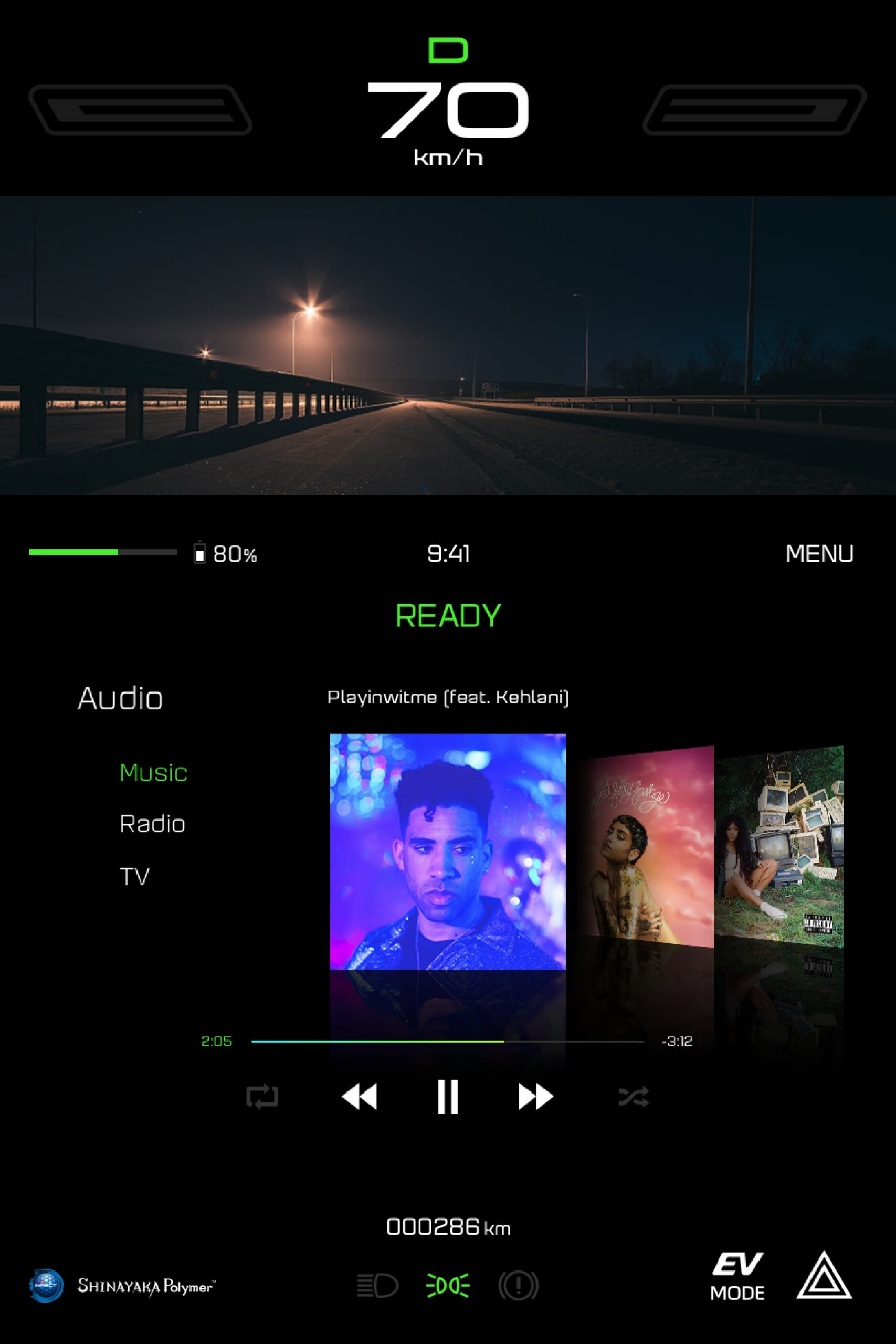Seek along the song progress bar
Screen dimensions: 896x1344
pyautogui.click(x=447, y=1041)
